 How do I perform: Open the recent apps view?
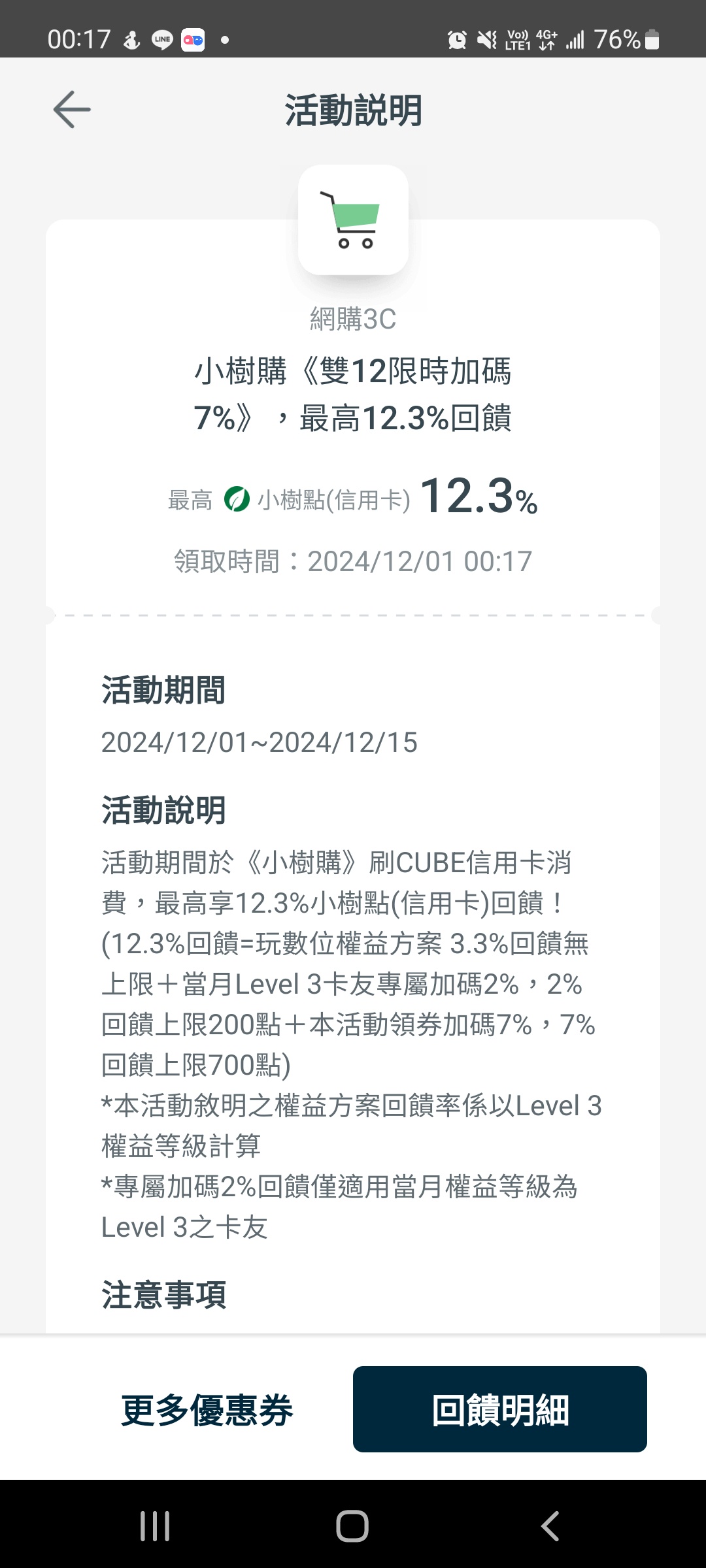(x=155, y=1526)
